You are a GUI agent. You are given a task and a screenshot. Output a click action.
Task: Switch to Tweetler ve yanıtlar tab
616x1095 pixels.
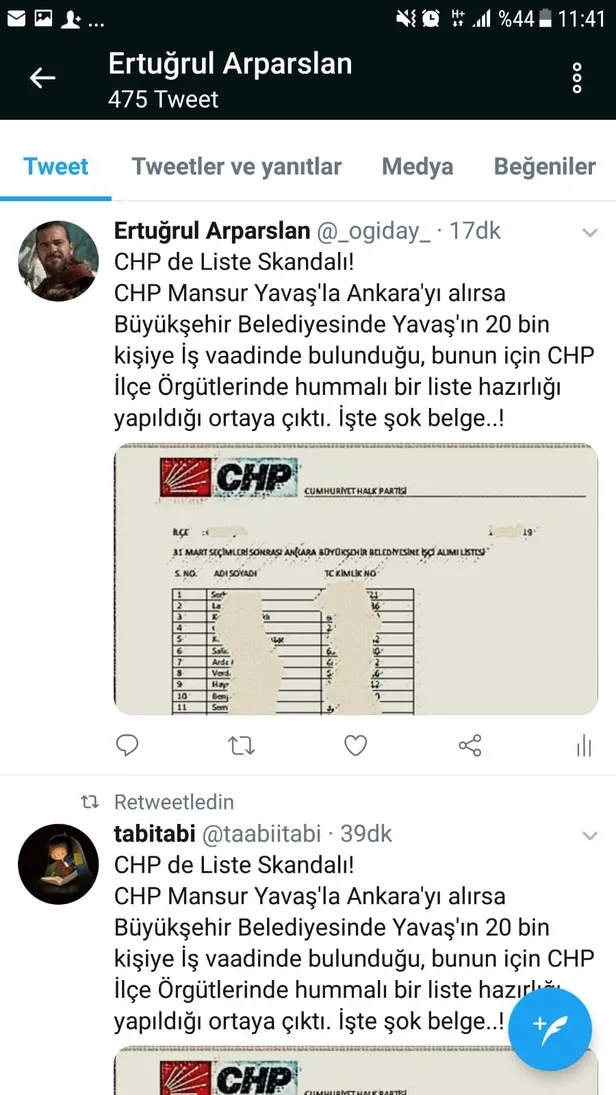(x=236, y=167)
